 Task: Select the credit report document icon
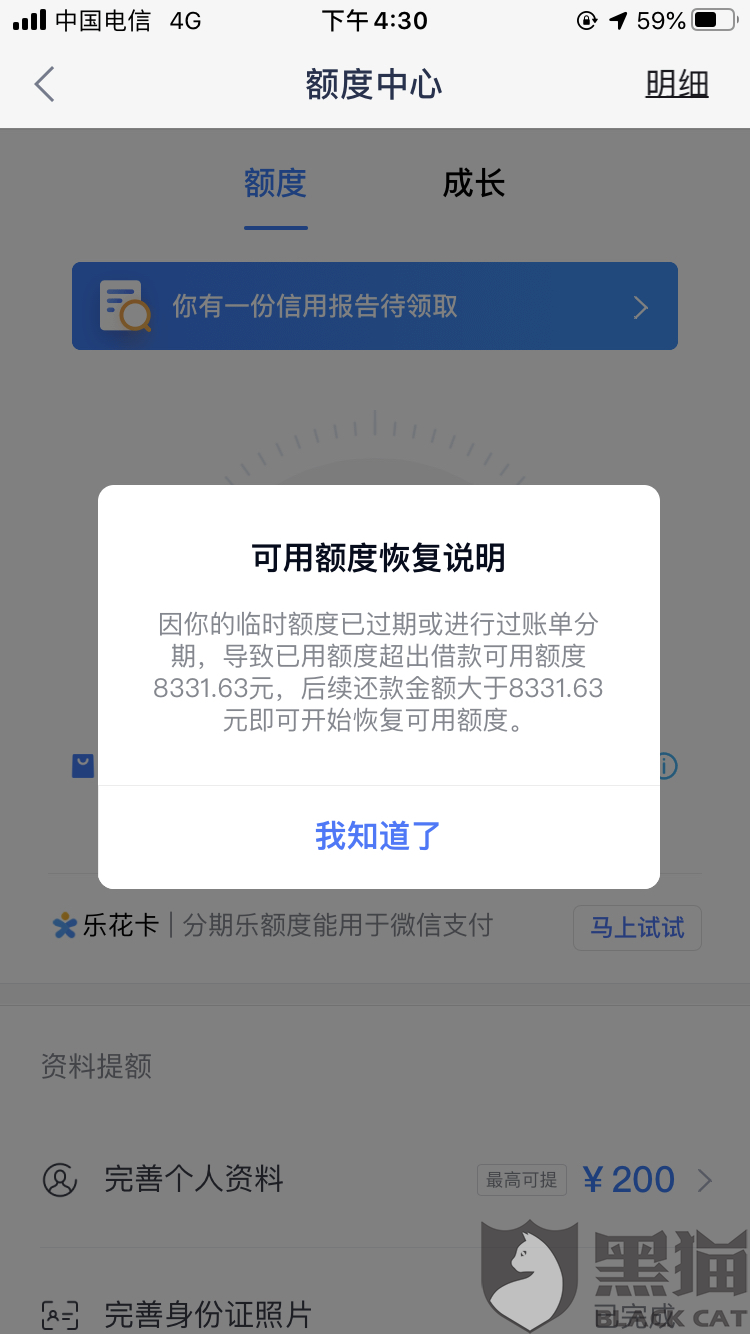(x=122, y=306)
